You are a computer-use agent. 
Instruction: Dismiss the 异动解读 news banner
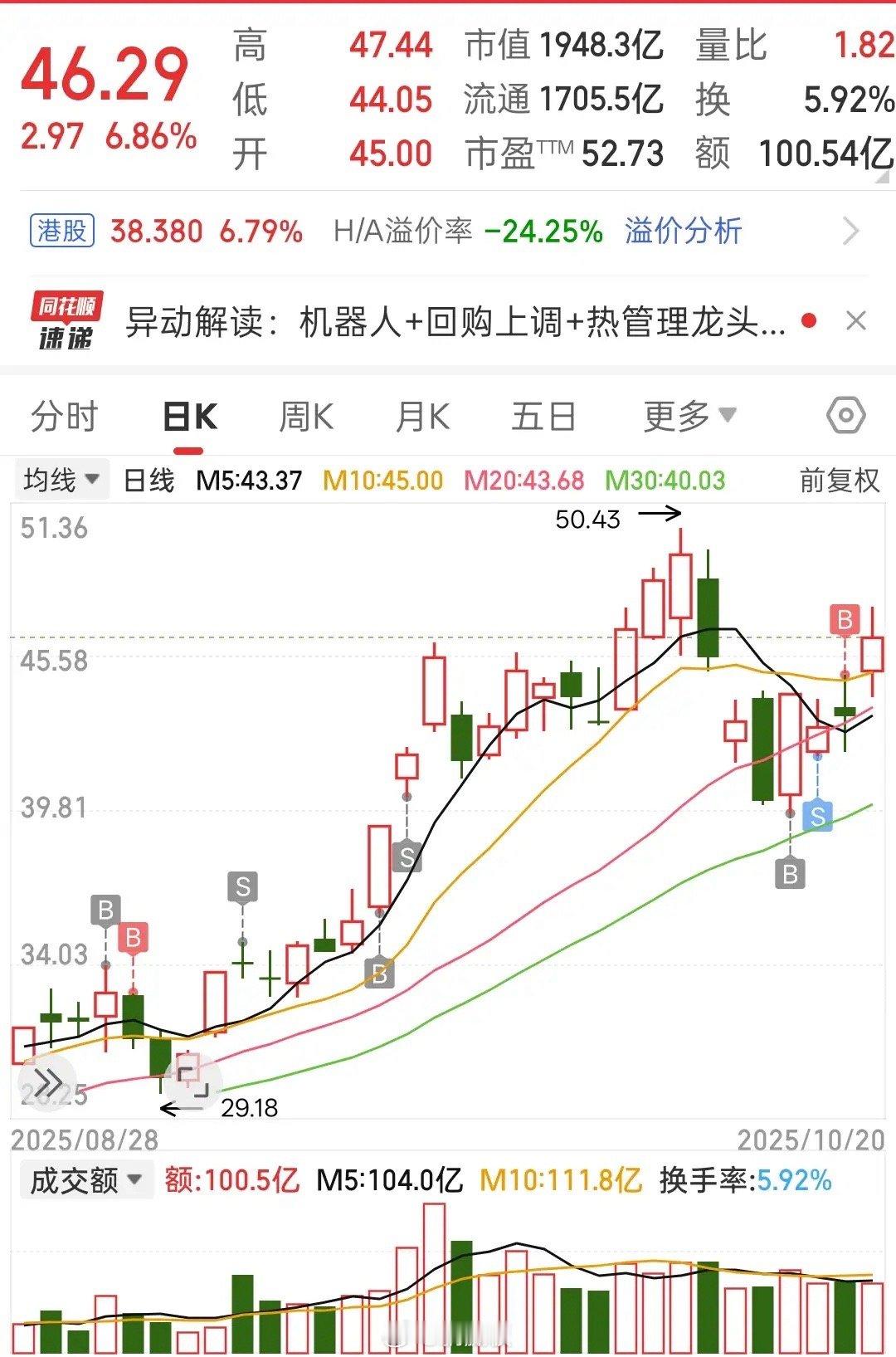click(x=855, y=321)
